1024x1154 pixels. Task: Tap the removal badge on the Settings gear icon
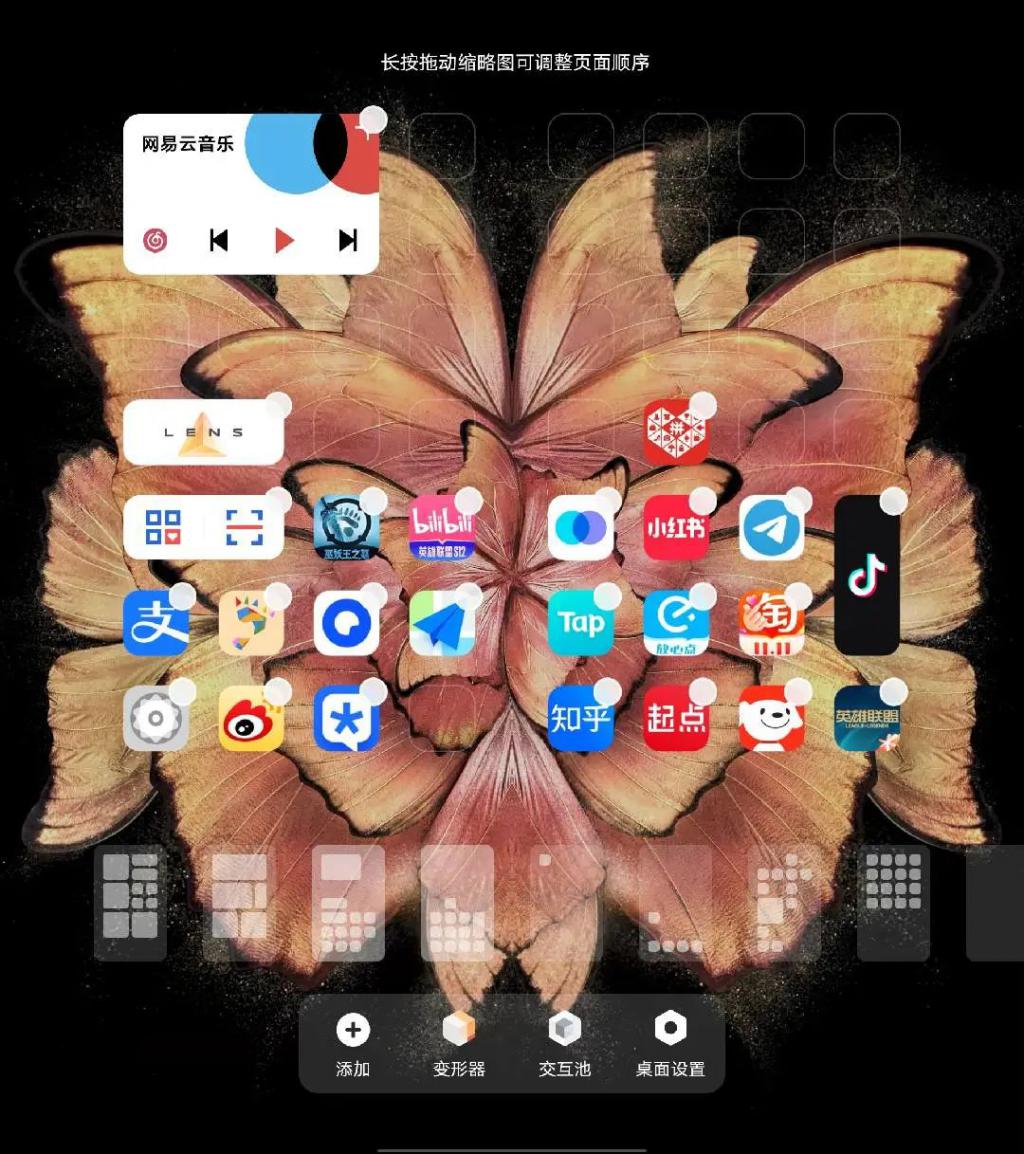coord(182,689)
